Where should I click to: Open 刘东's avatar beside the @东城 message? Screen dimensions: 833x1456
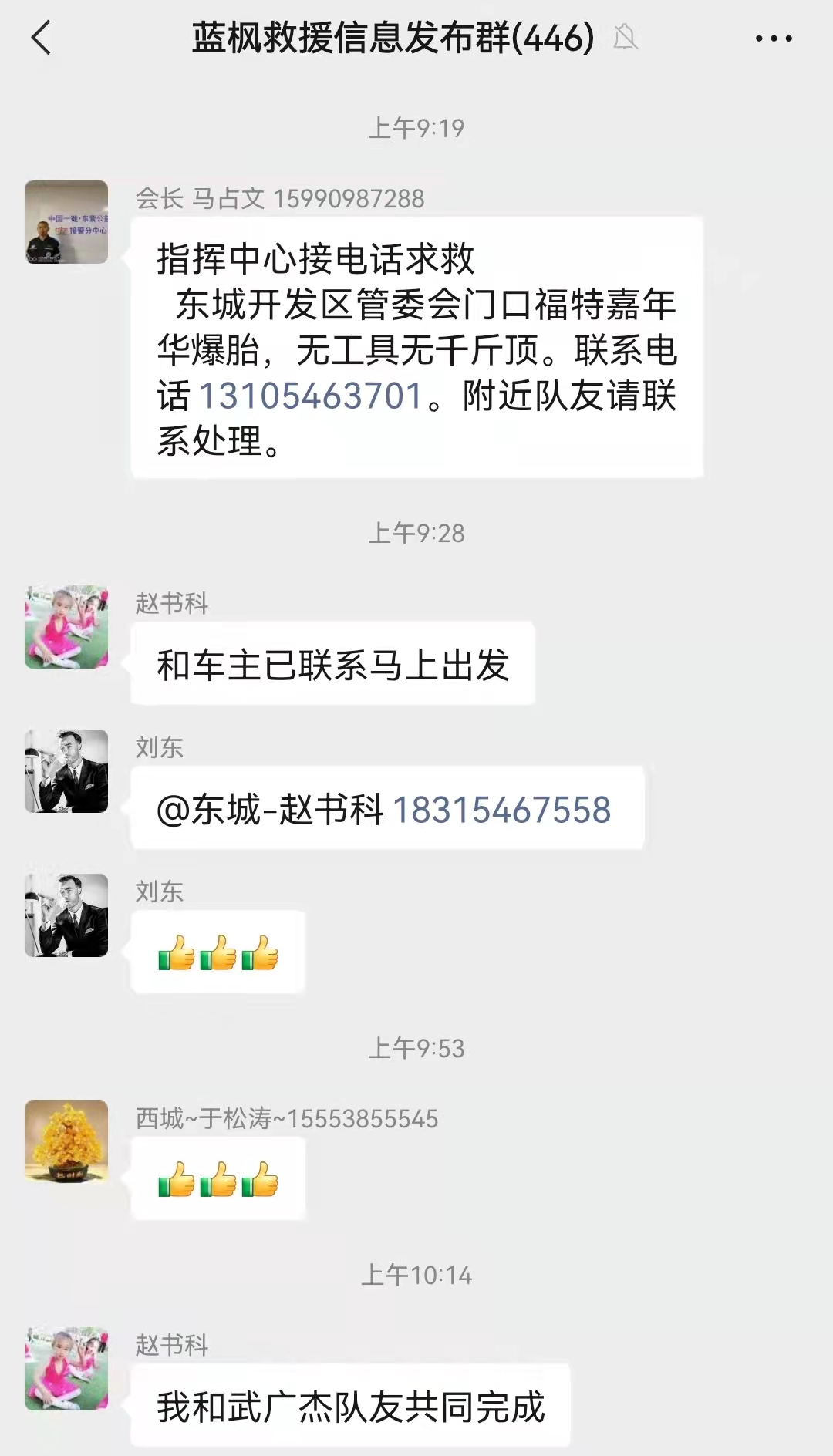point(66,771)
